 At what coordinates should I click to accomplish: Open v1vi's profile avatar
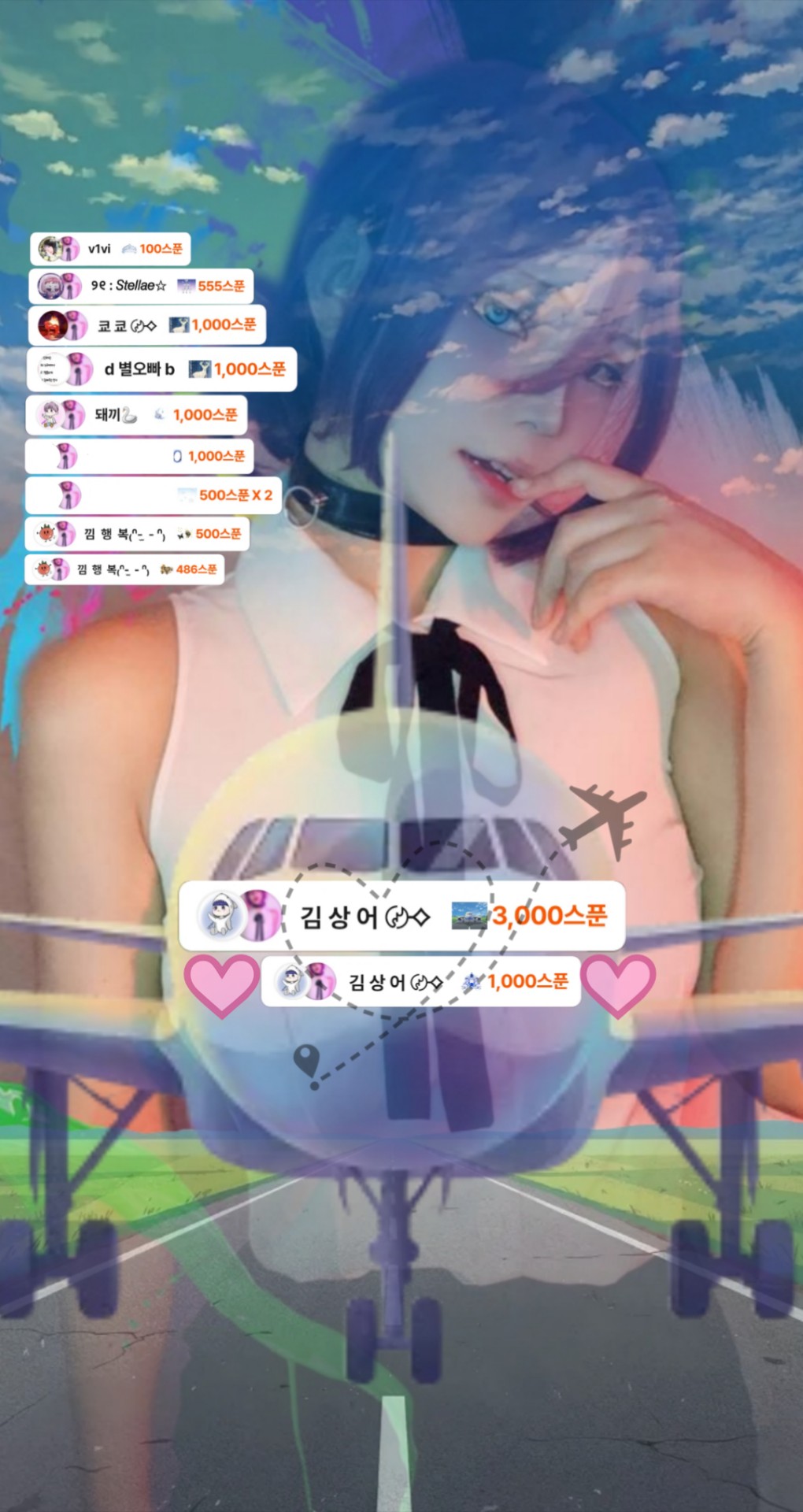50,250
